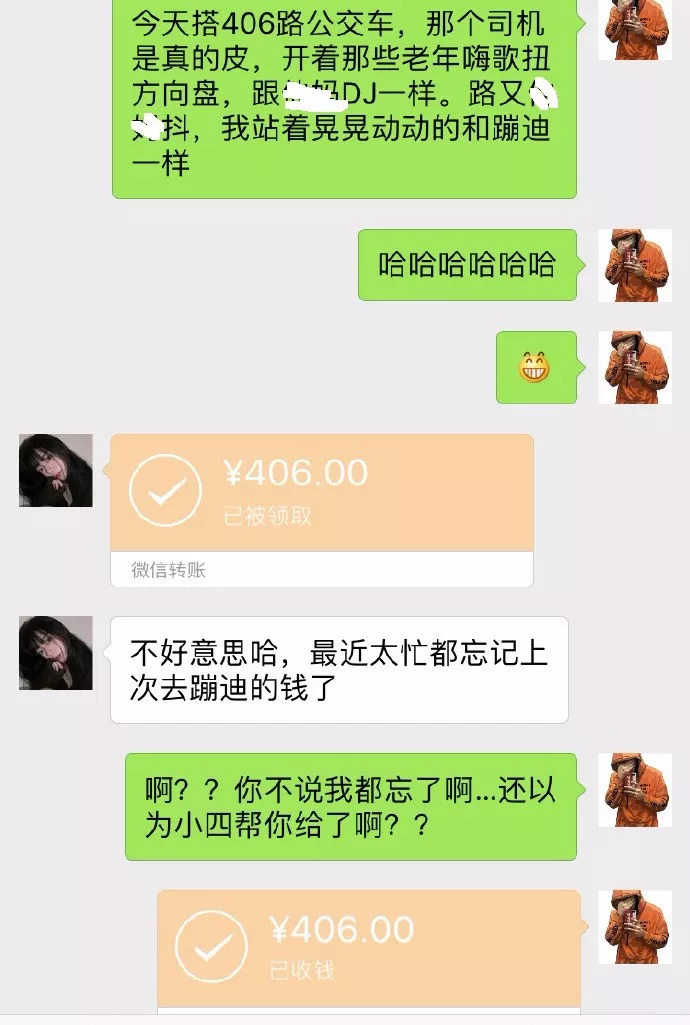690x1025 pixels.
Task: Open girl's avatar beside the 不好意思哈 message
Action: pos(56,653)
